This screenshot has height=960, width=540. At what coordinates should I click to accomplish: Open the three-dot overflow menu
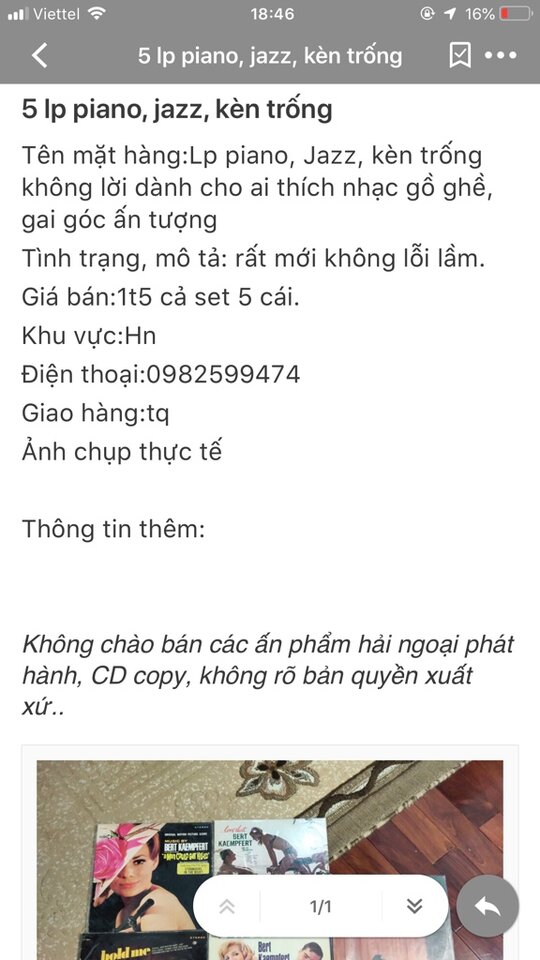501,56
